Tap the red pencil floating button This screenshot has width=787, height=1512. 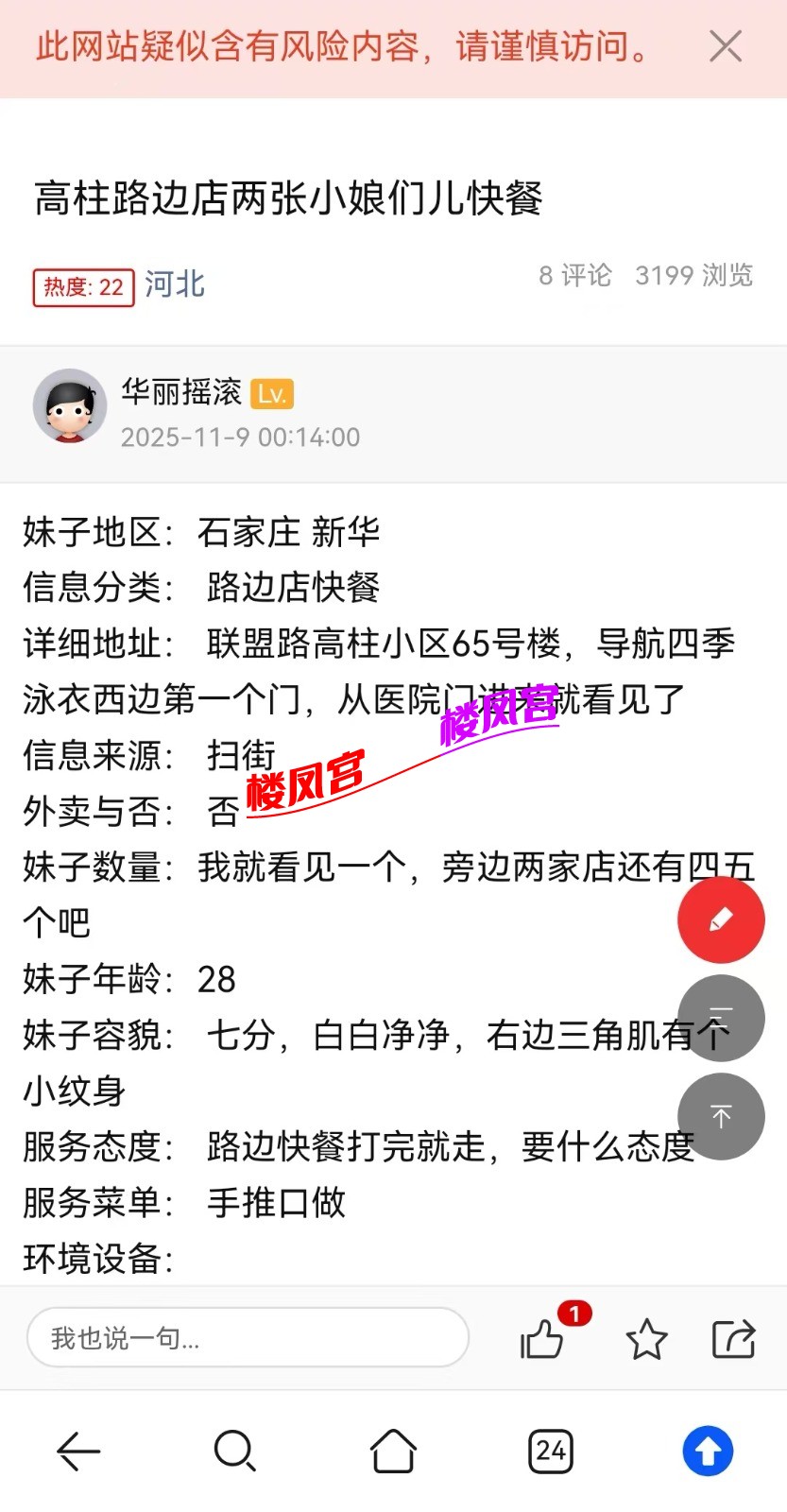pyautogui.click(x=721, y=919)
